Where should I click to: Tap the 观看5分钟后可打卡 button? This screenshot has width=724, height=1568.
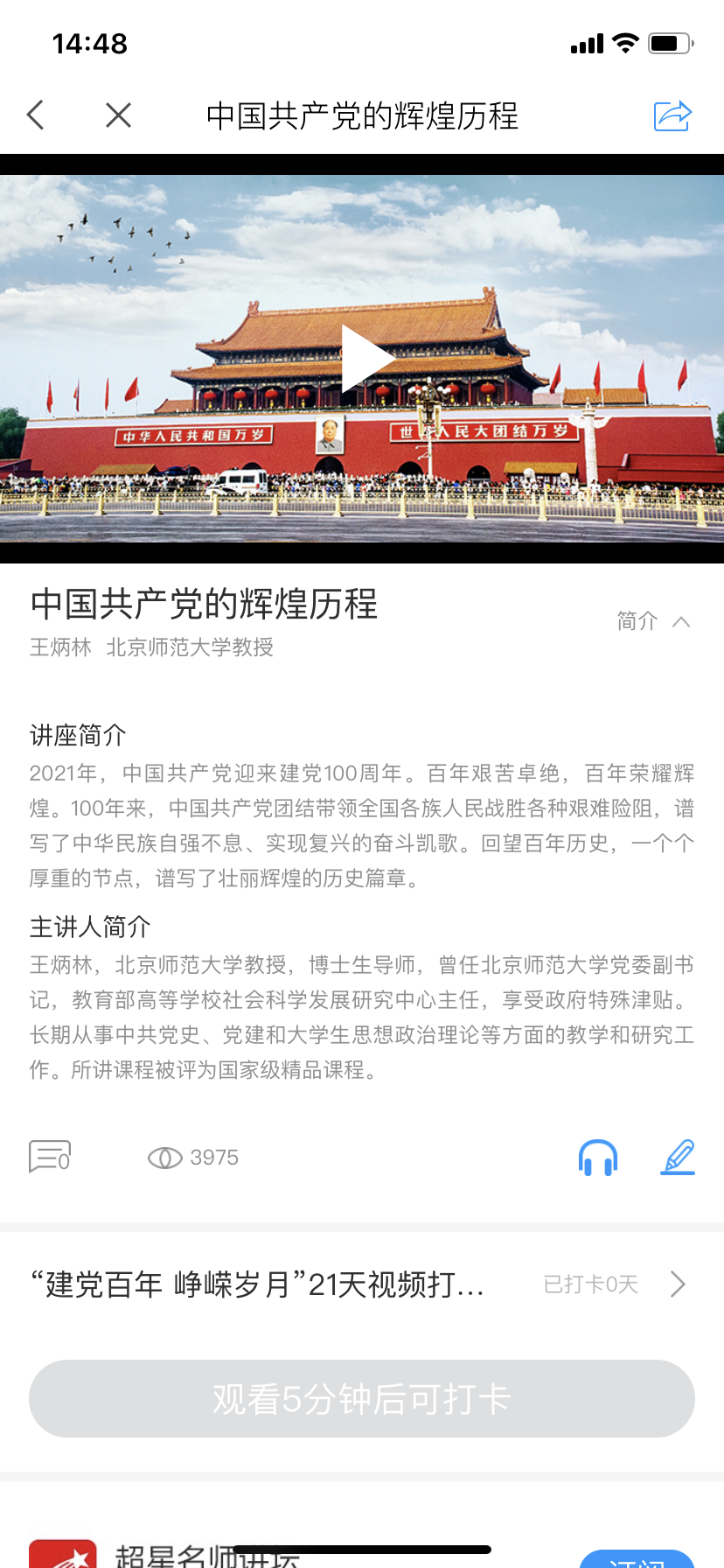361,1398
